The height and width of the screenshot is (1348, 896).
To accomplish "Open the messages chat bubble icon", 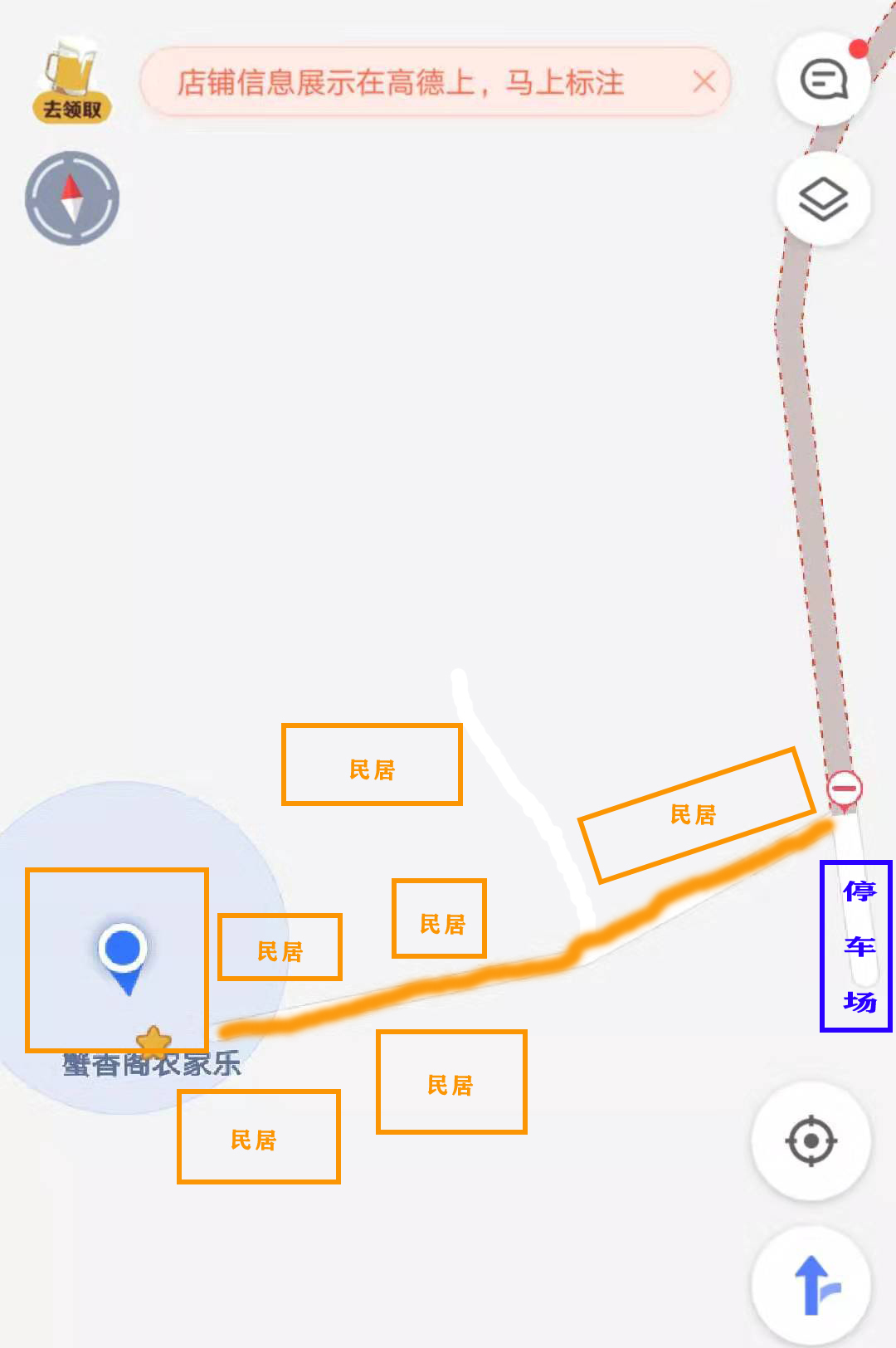I will (823, 81).
